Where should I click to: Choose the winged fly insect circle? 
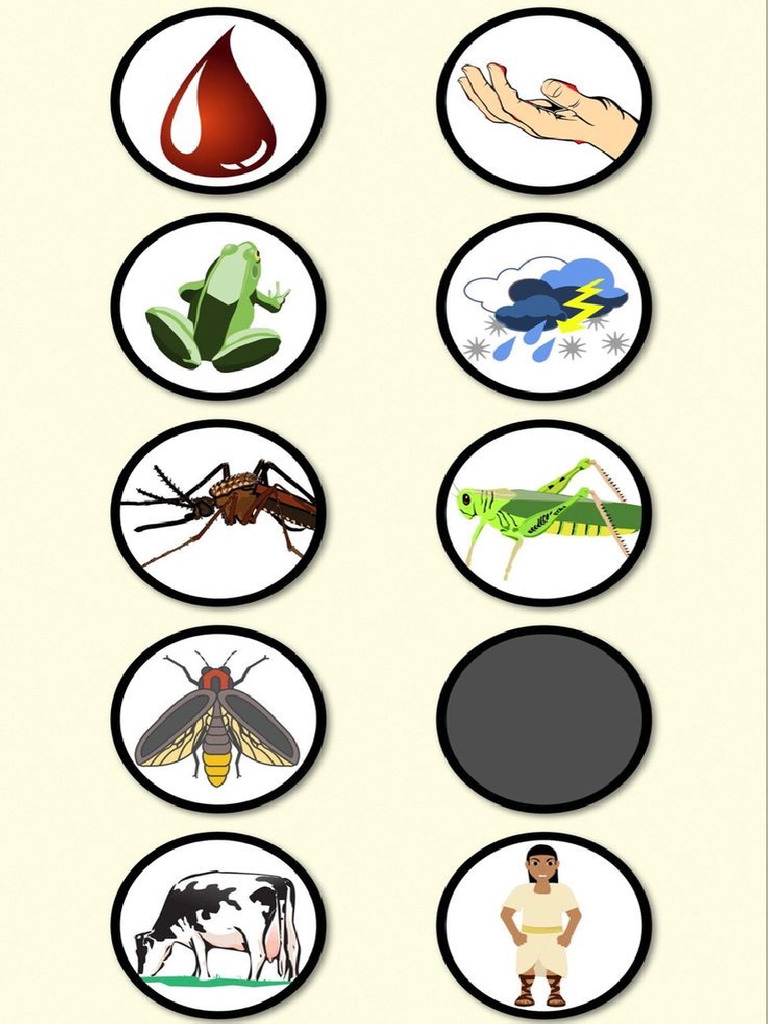[218, 718]
